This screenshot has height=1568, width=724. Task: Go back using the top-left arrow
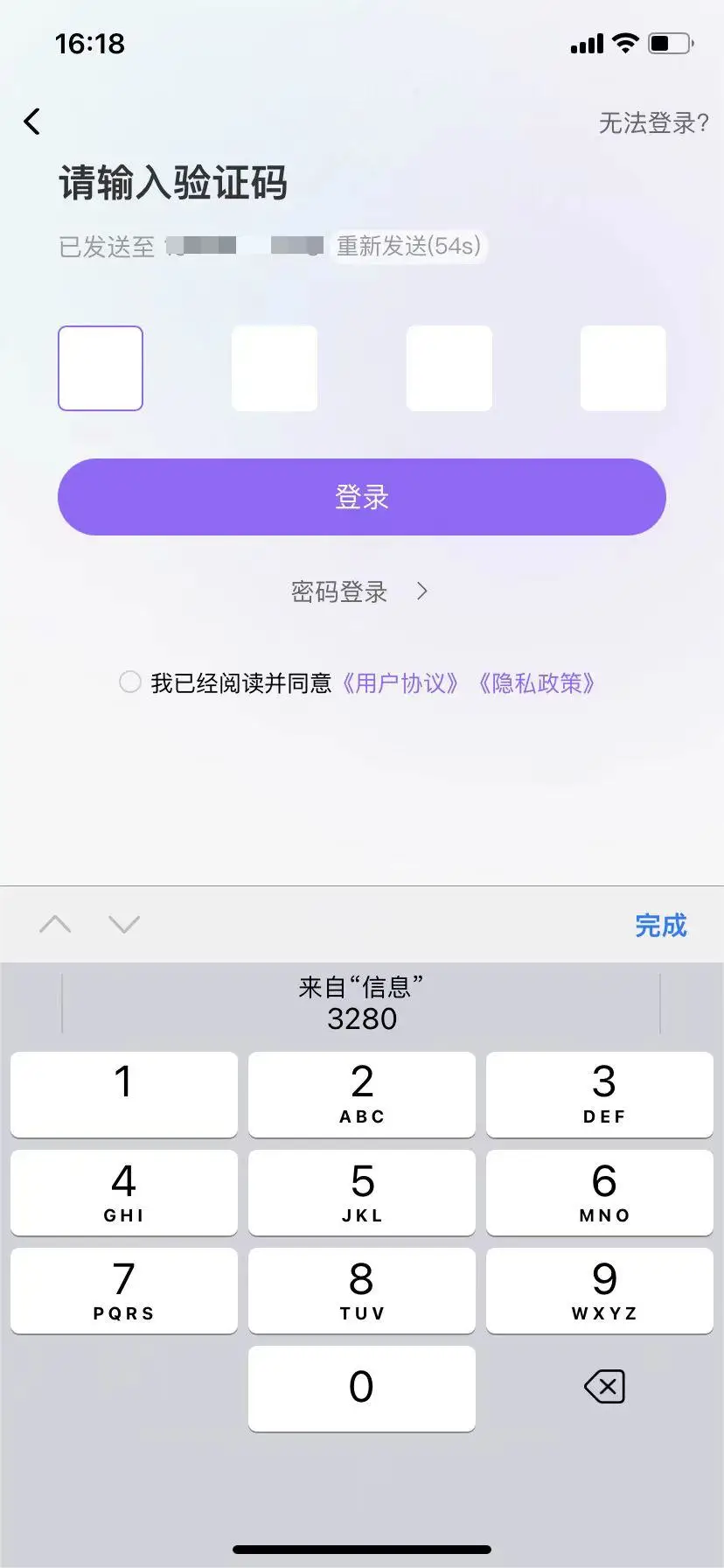pos(32,122)
